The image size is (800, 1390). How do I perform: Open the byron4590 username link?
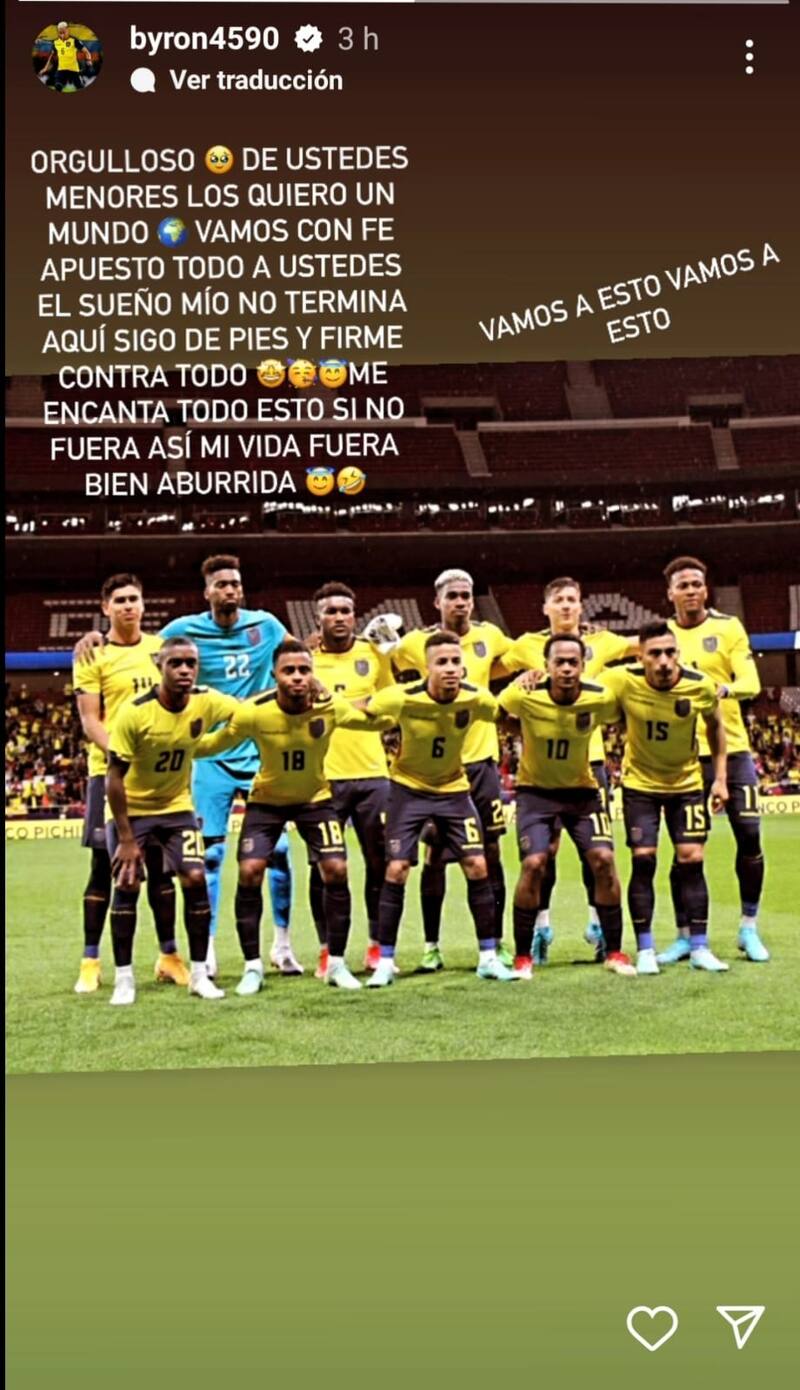point(204,39)
